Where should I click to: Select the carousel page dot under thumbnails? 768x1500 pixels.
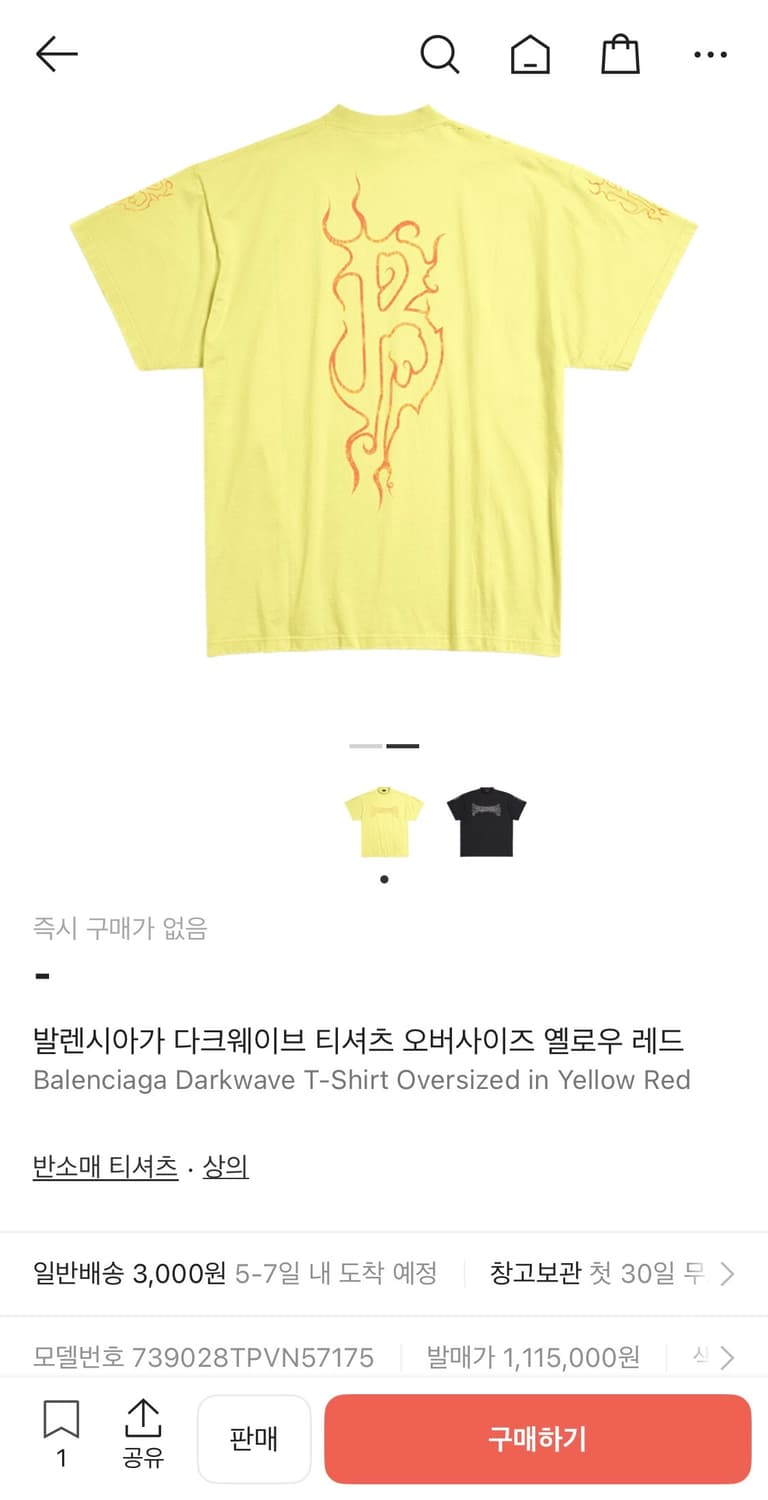[x=383, y=879]
